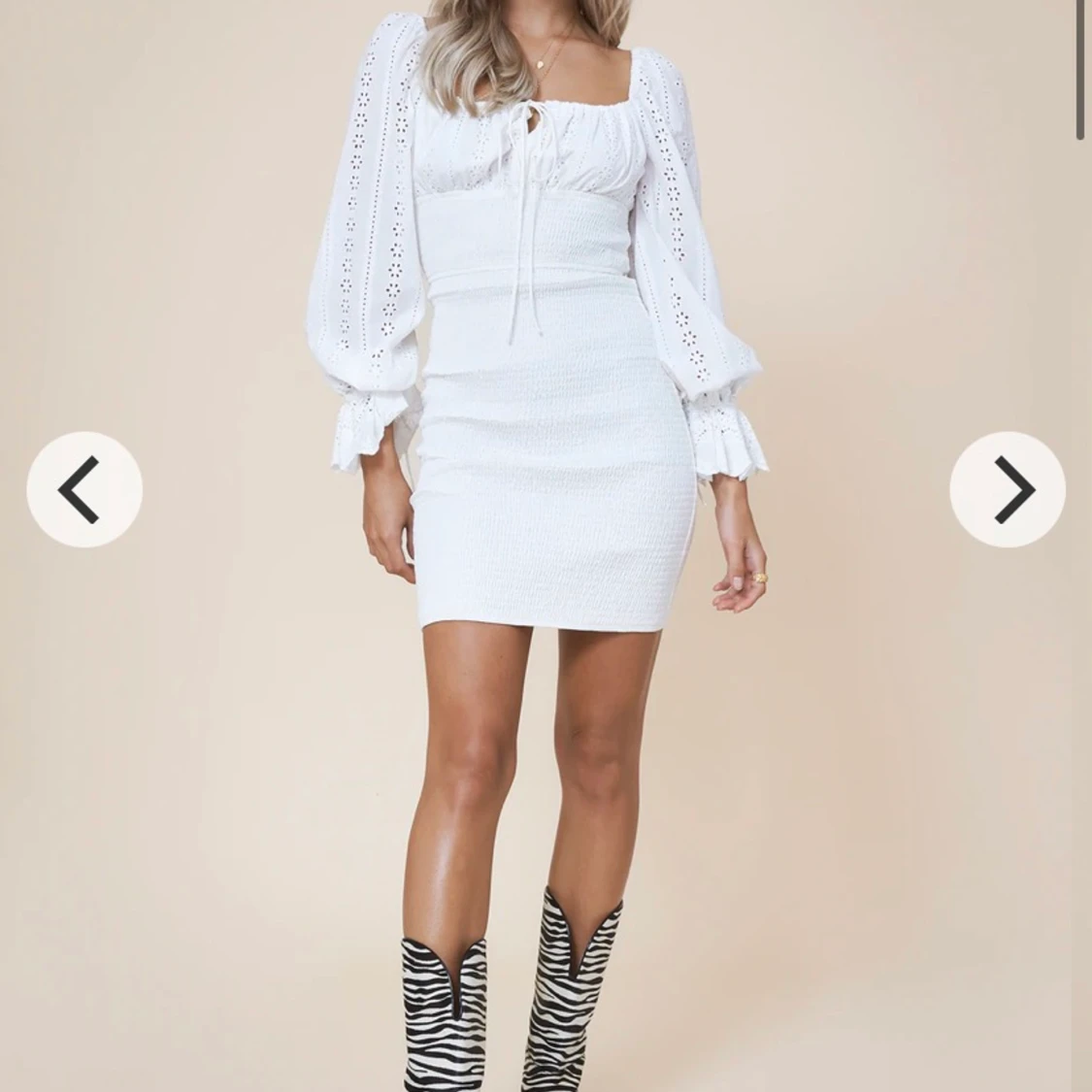Go to the previous product photo
Viewport: 1092px width, 1092px height.
click(x=84, y=490)
